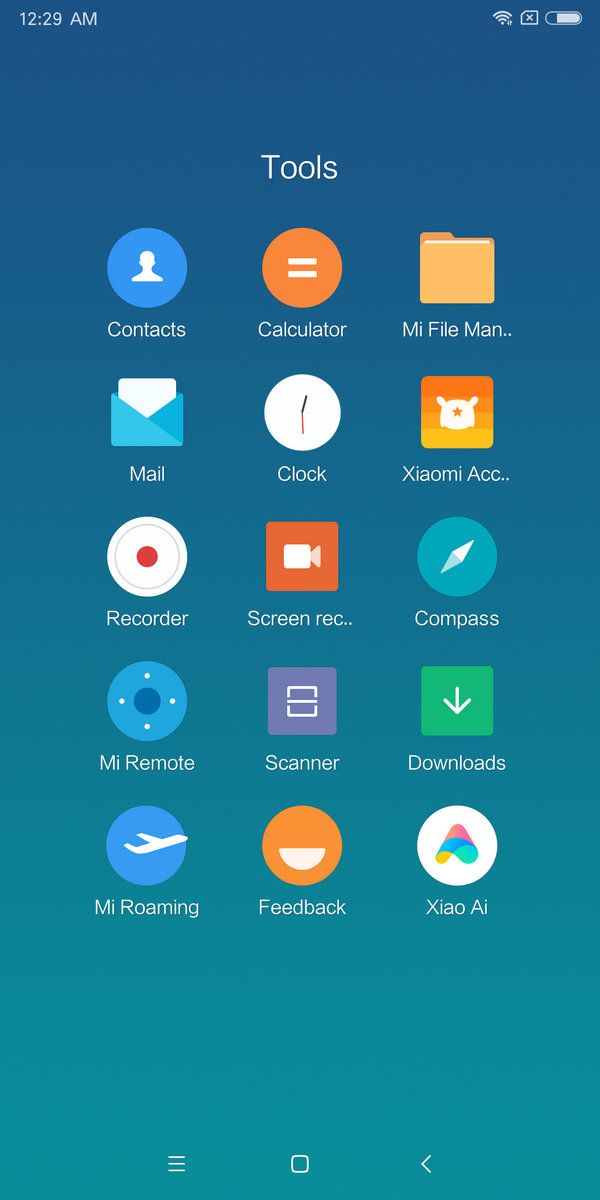
Task: Launch the Feedback app
Action: pos(302,846)
